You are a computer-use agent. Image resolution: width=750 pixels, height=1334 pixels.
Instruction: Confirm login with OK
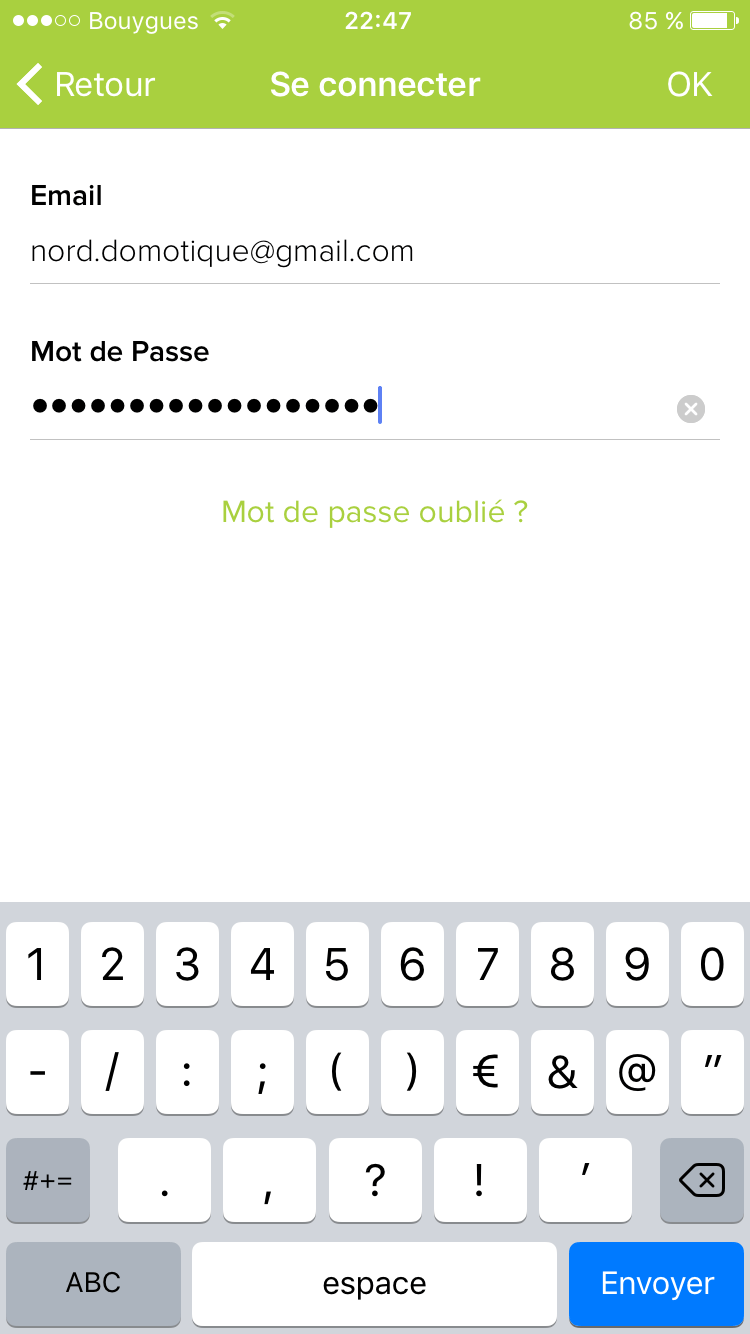(x=689, y=85)
